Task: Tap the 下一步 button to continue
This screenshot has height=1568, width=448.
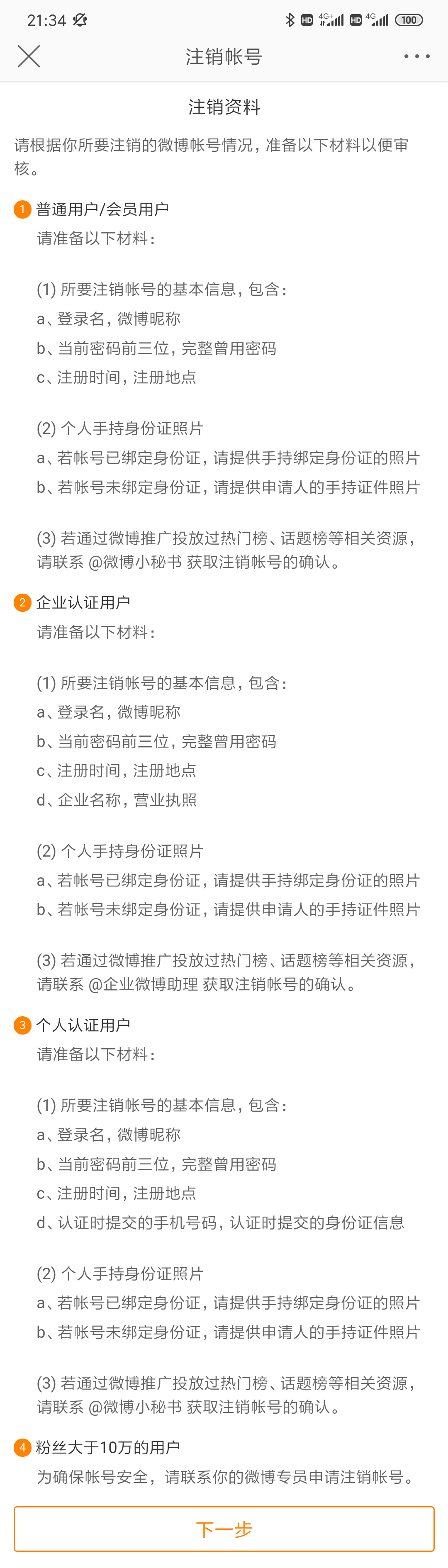Action: click(224, 1529)
